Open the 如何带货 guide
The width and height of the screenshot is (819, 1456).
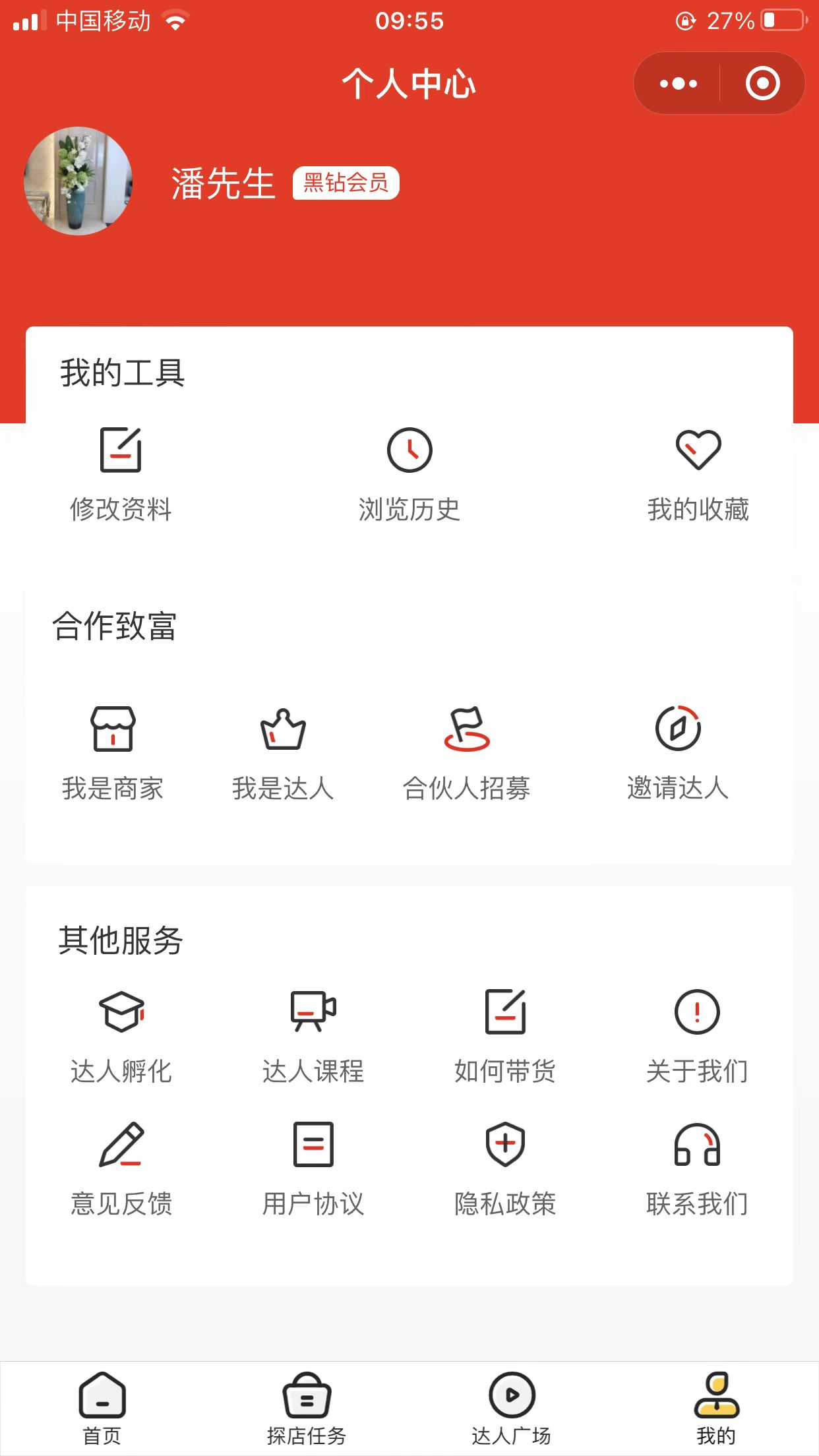point(505,1037)
